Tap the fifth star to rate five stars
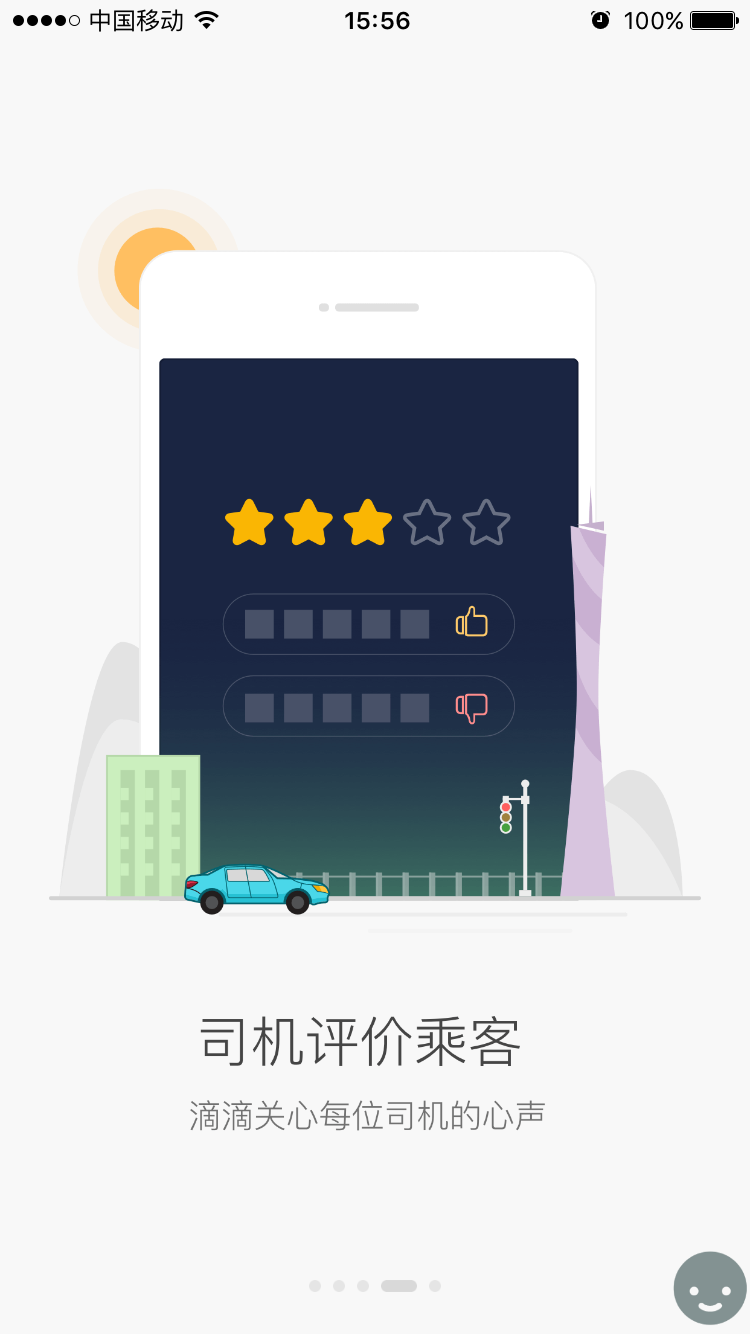 pyautogui.click(x=488, y=521)
